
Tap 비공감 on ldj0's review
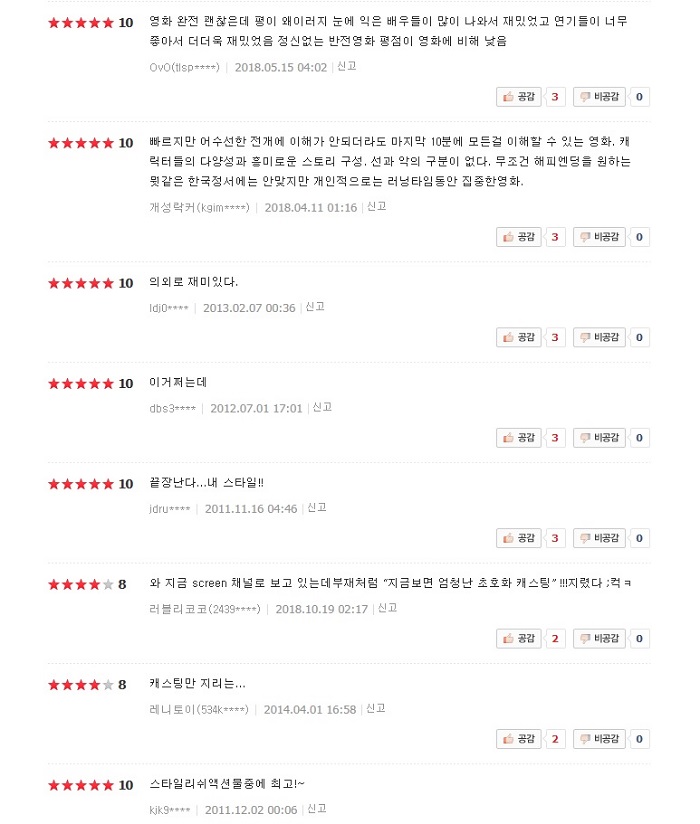pos(599,337)
